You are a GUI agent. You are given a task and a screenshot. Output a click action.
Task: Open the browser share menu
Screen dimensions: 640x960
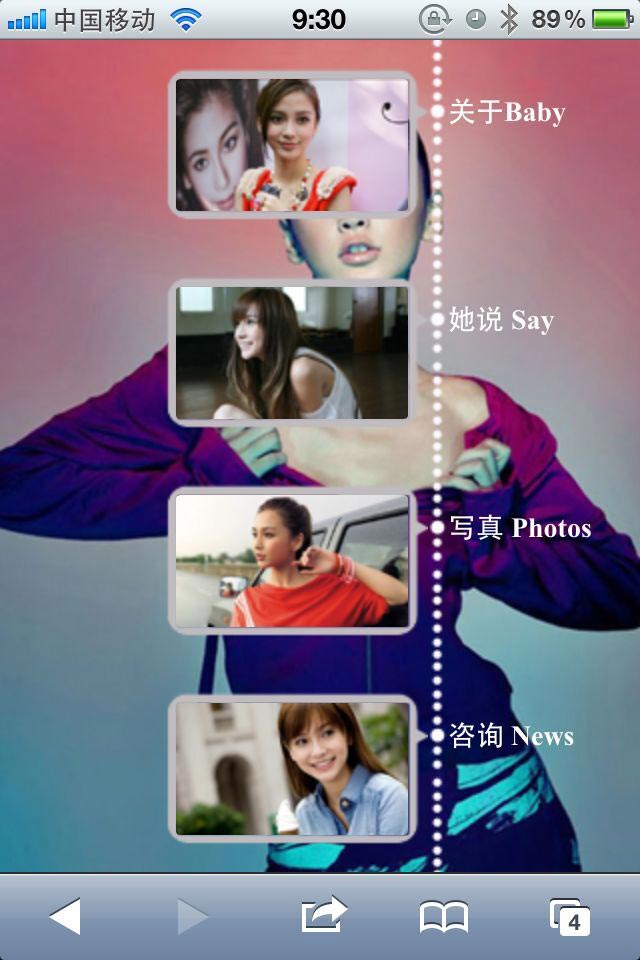pyautogui.click(x=323, y=915)
